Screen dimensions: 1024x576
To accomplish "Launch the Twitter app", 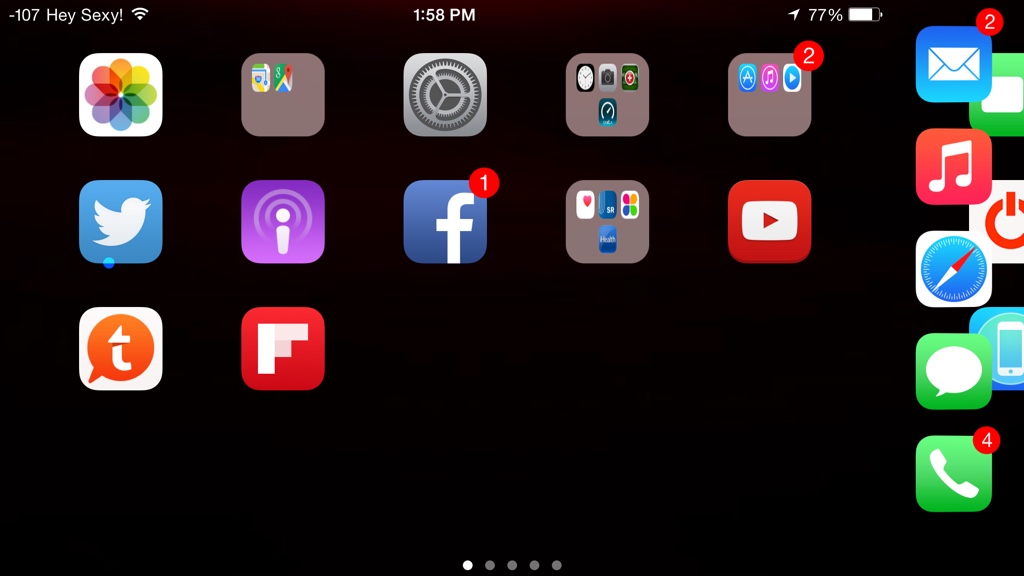I will (x=121, y=222).
